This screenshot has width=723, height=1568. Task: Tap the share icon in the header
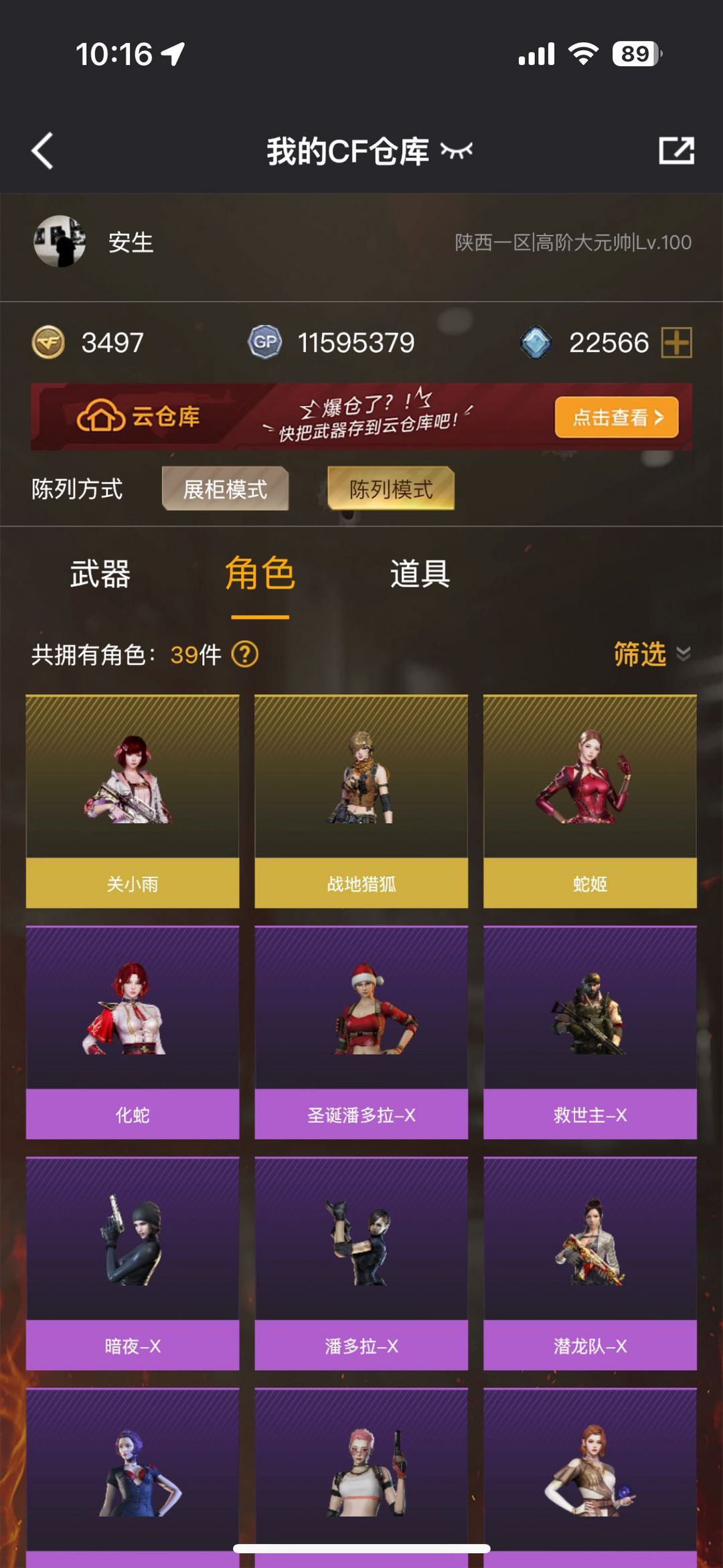coord(676,151)
